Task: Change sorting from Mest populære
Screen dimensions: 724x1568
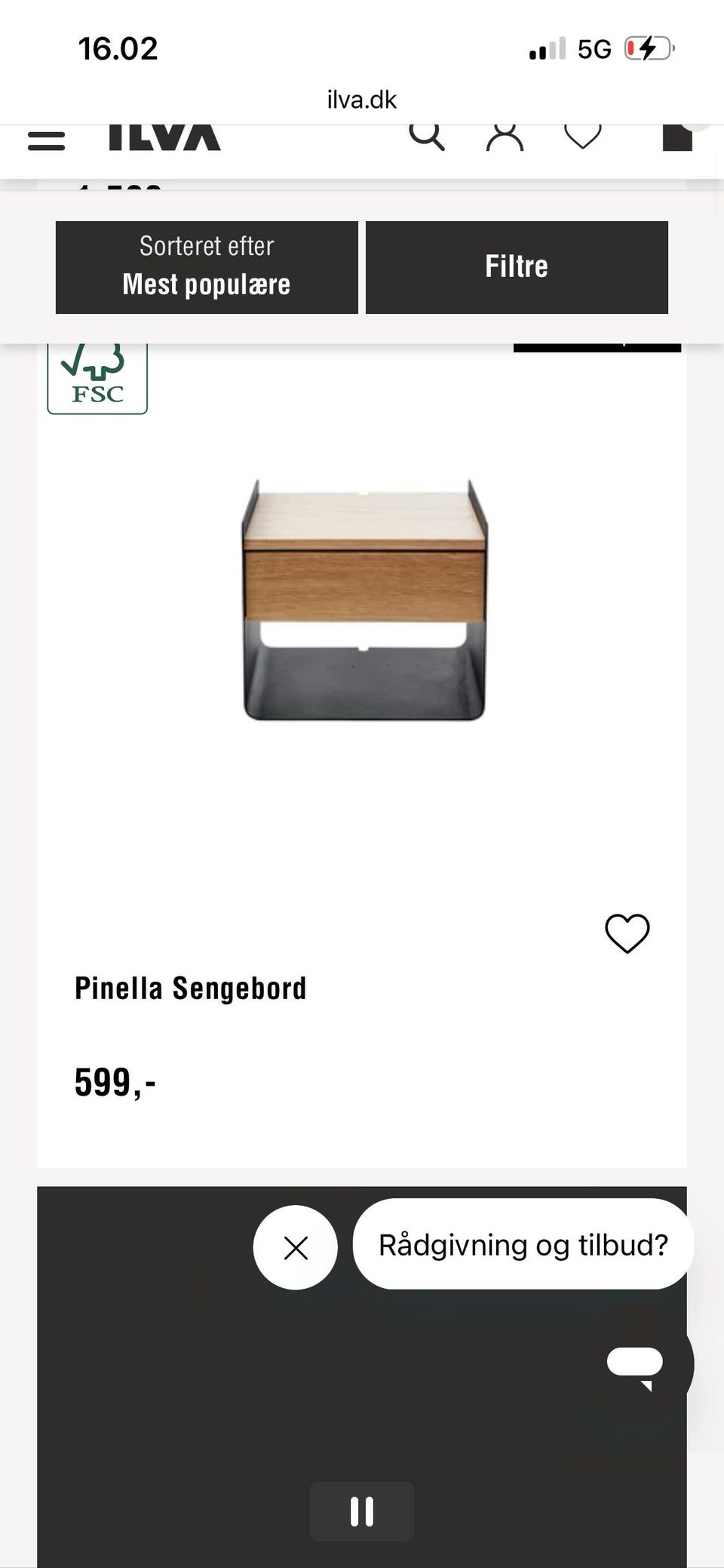Action: pos(207,267)
